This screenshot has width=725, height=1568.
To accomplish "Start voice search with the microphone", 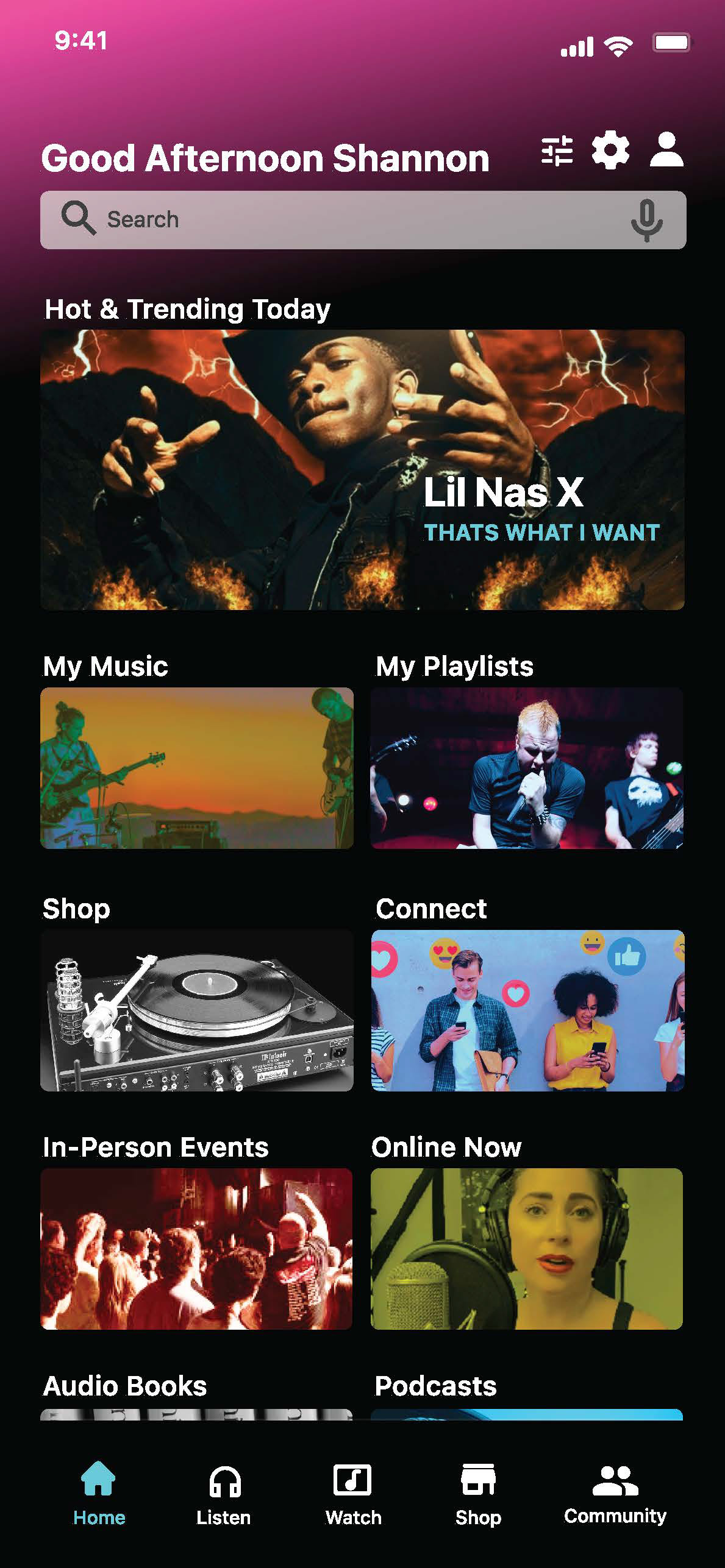I will 646,220.
